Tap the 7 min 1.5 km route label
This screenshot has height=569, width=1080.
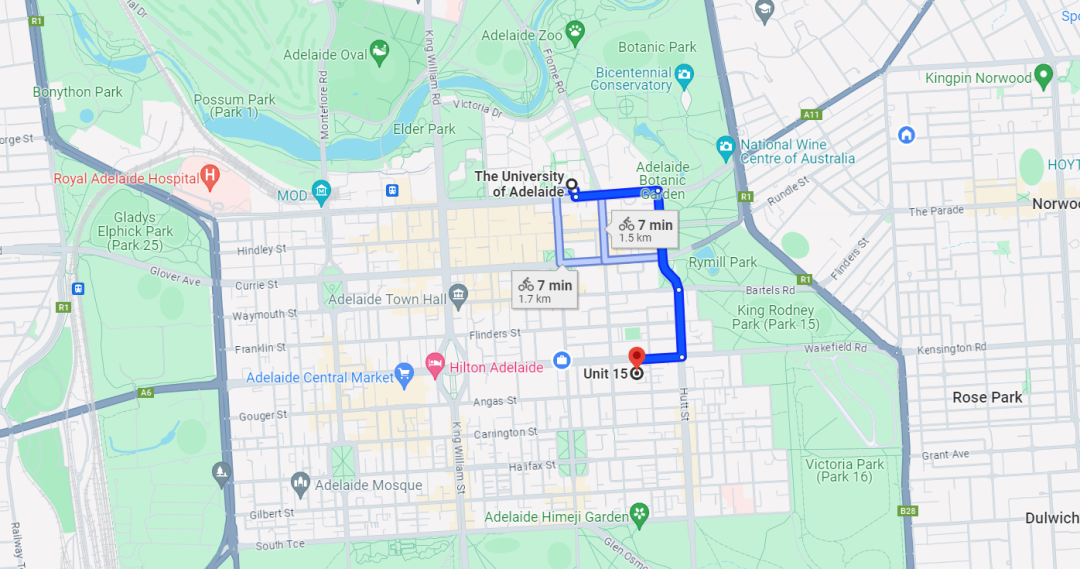pyautogui.click(x=646, y=230)
